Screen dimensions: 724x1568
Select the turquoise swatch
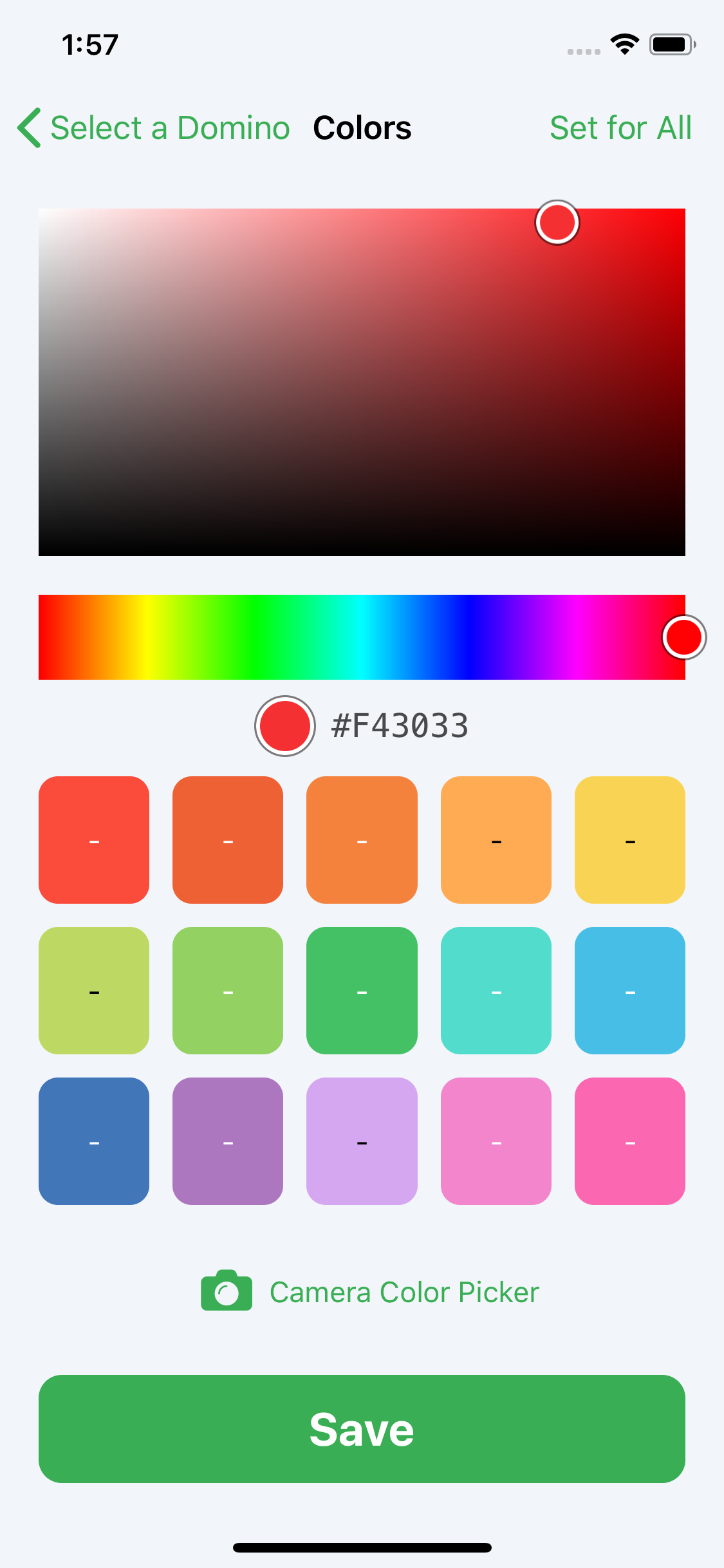pyautogui.click(x=496, y=991)
